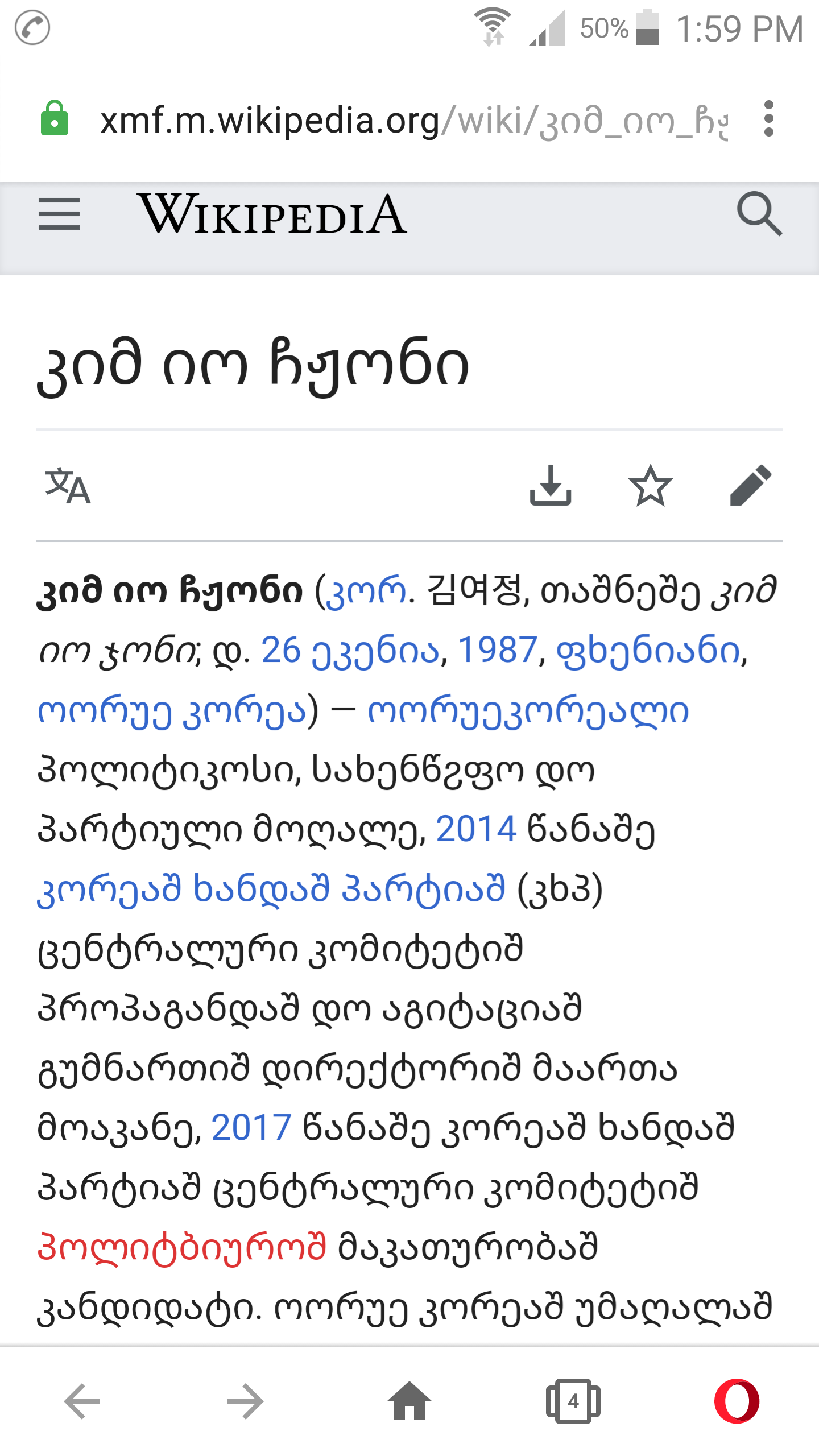Open the კორ. language link
Image resolution: width=819 pixels, height=1456 pixels.
366,591
